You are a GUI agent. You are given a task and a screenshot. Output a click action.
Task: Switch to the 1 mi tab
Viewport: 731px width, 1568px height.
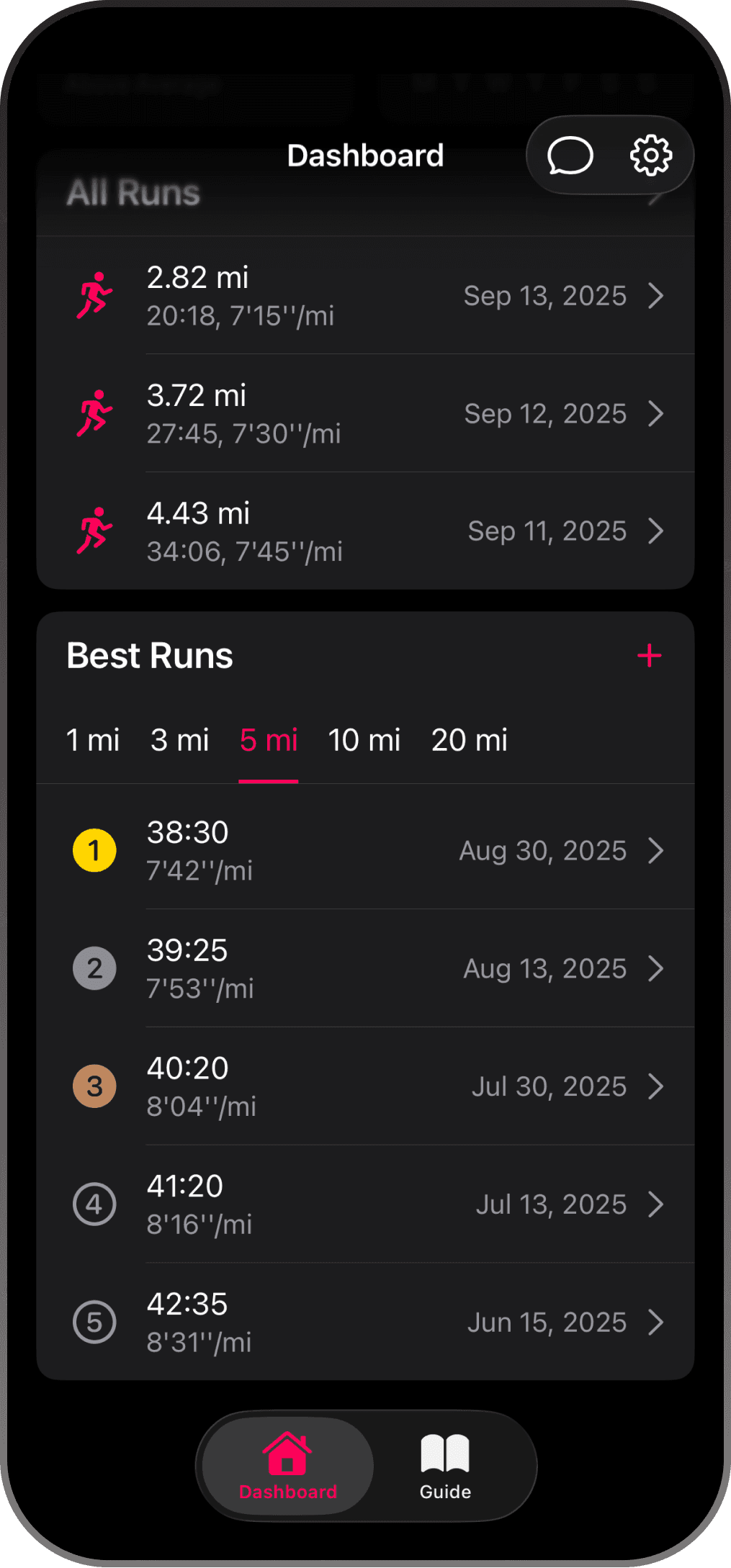click(x=93, y=741)
